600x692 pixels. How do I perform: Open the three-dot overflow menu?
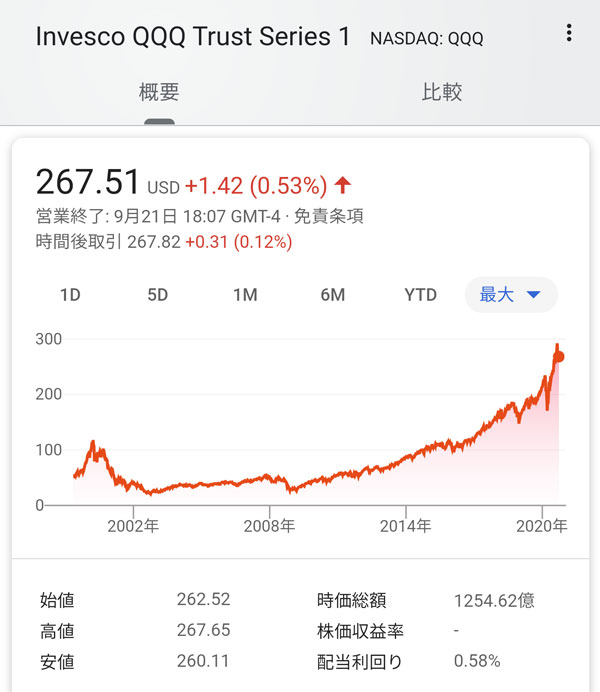(x=569, y=33)
